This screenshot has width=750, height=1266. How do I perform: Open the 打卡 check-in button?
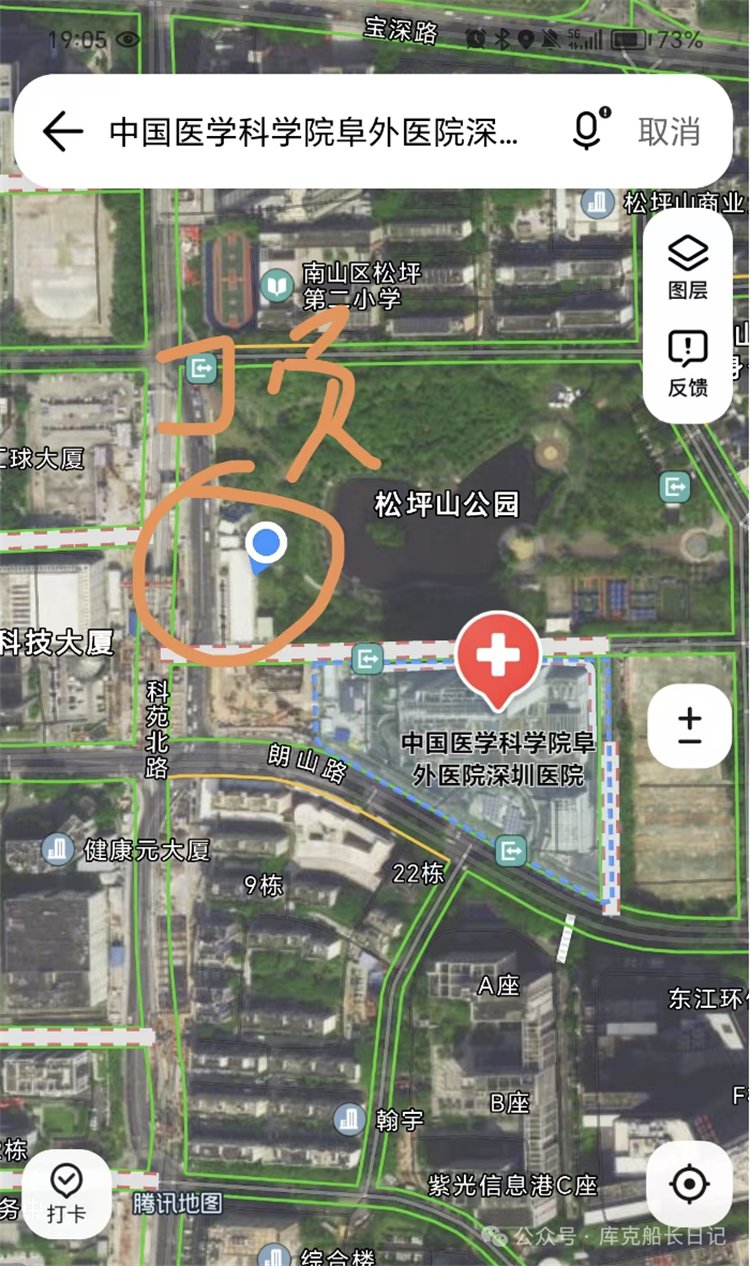[66, 1195]
